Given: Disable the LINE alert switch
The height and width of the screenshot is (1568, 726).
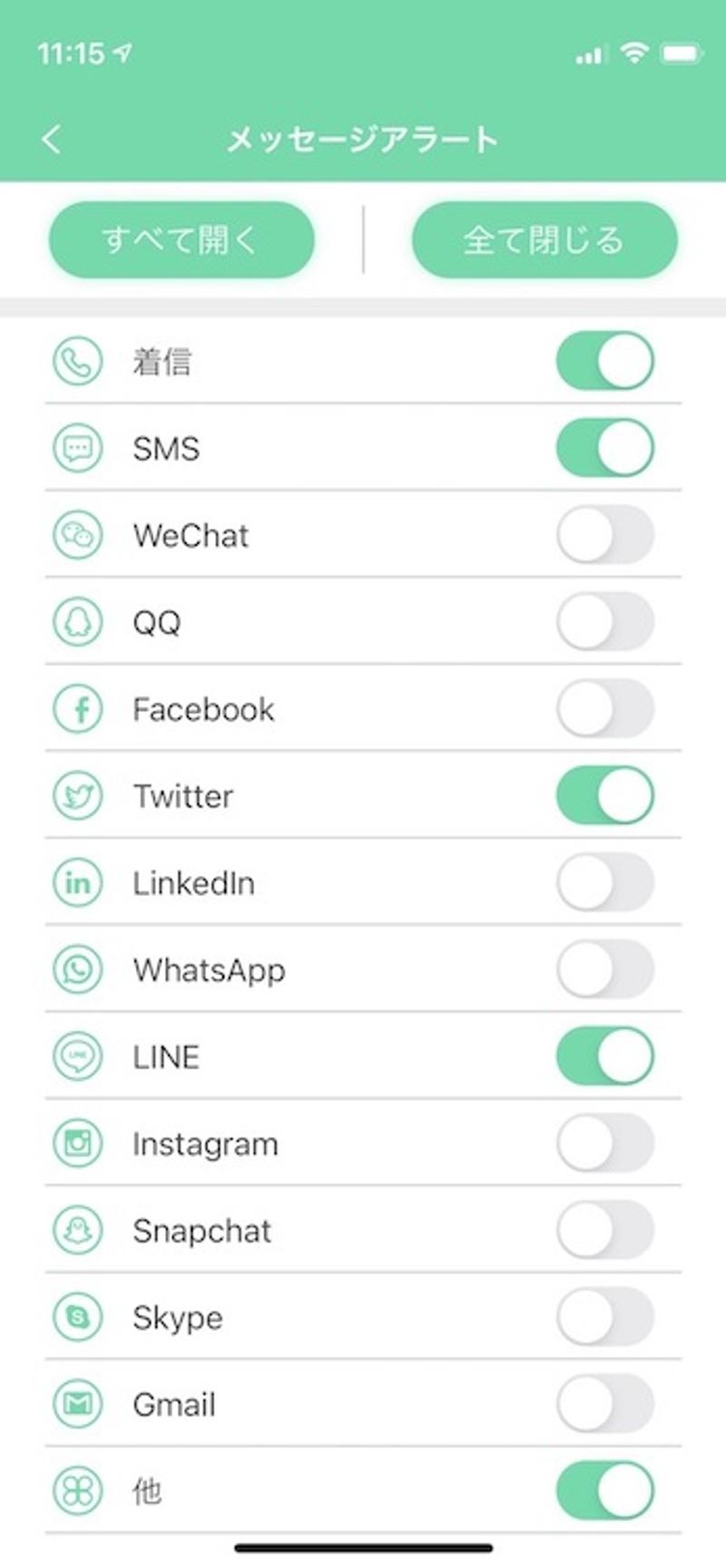Looking at the screenshot, I should click(x=604, y=1057).
